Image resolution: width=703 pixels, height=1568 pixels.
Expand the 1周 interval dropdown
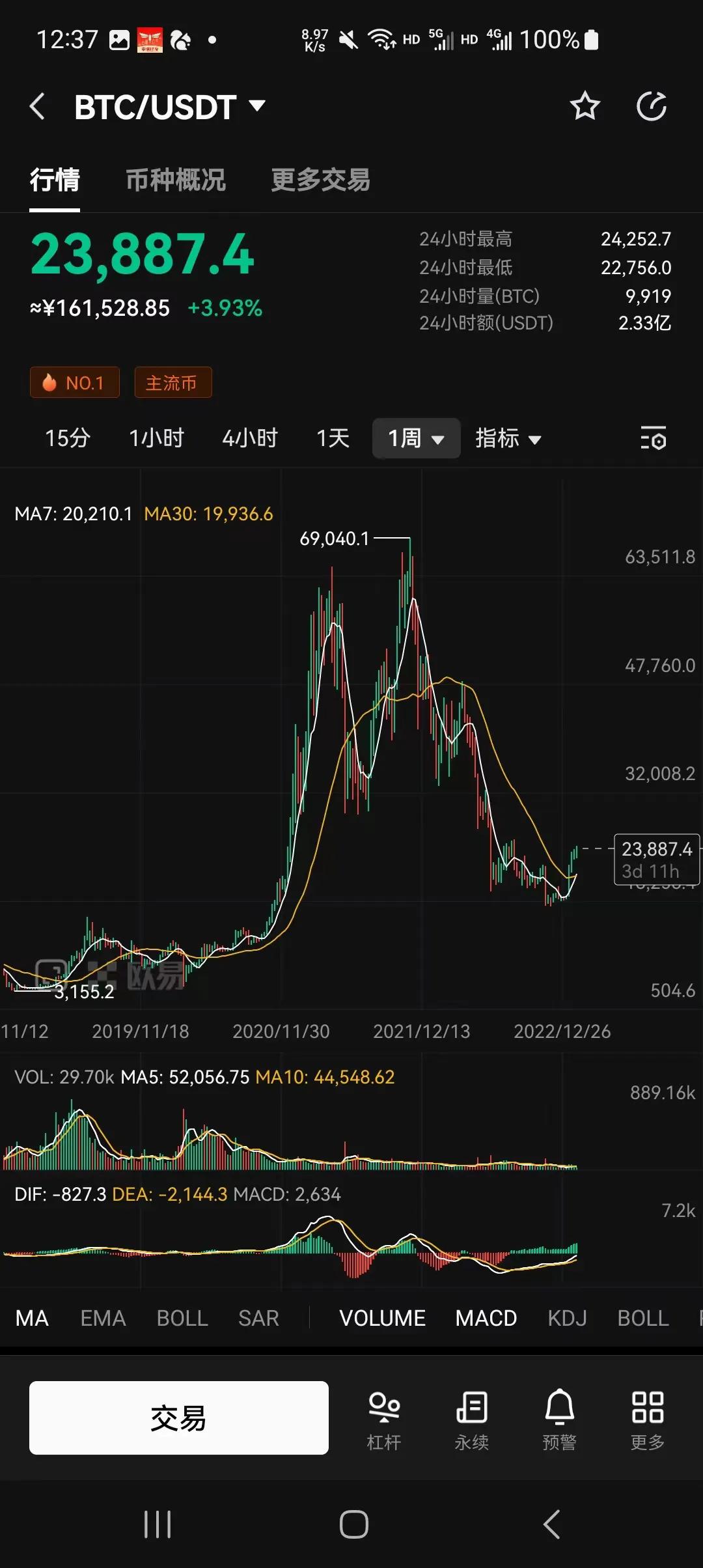(416, 438)
